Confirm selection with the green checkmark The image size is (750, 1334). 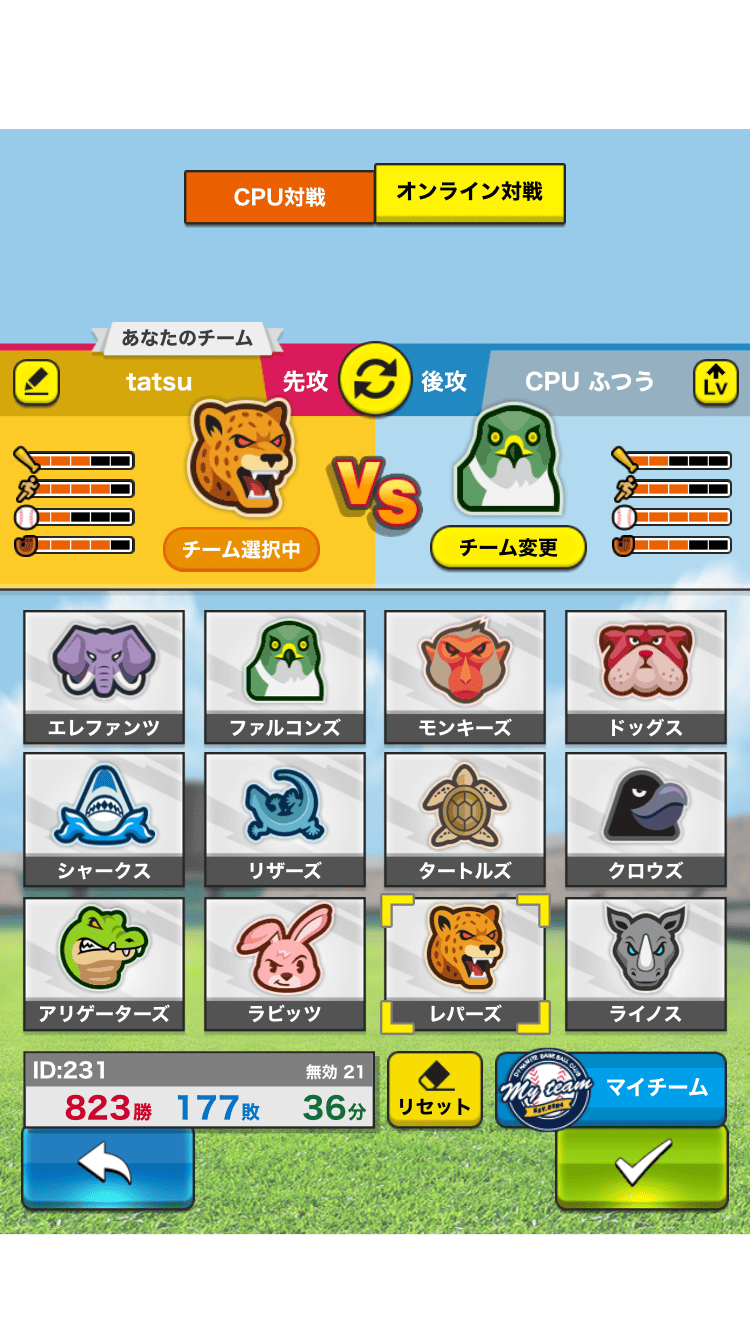(642, 1166)
